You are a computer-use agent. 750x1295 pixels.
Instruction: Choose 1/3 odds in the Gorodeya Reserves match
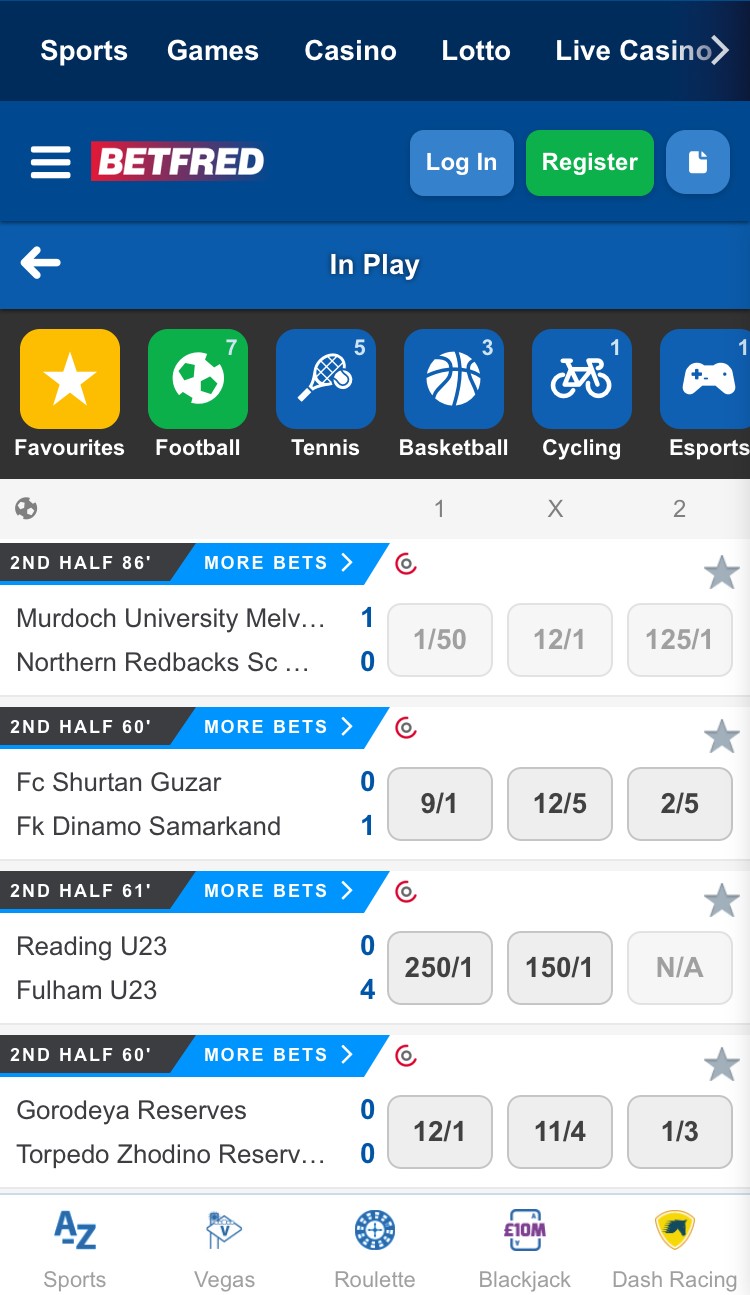pyautogui.click(x=679, y=1131)
